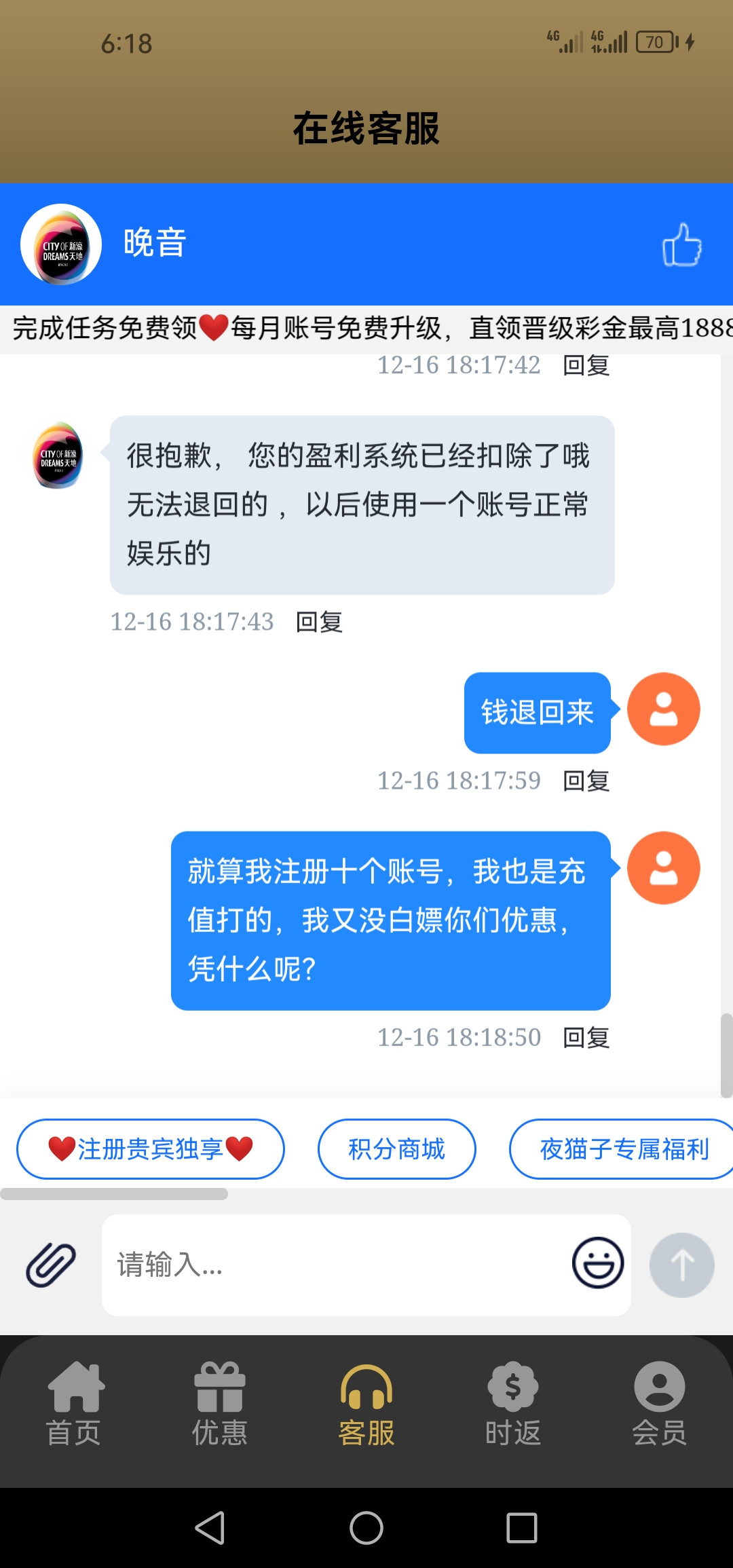The height and width of the screenshot is (1568, 733).
Task: Reply to the 钱退回来 message
Action: click(x=586, y=781)
